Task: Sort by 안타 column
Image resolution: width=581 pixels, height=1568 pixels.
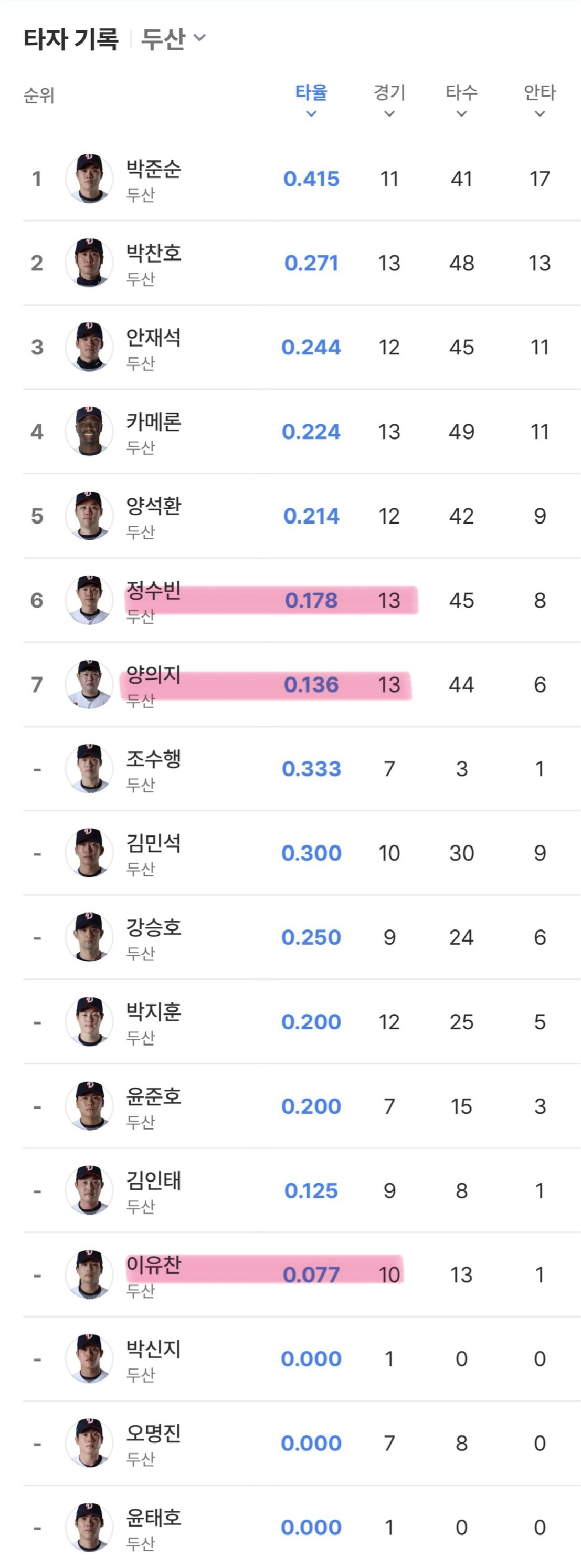Action: tap(540, 100)
